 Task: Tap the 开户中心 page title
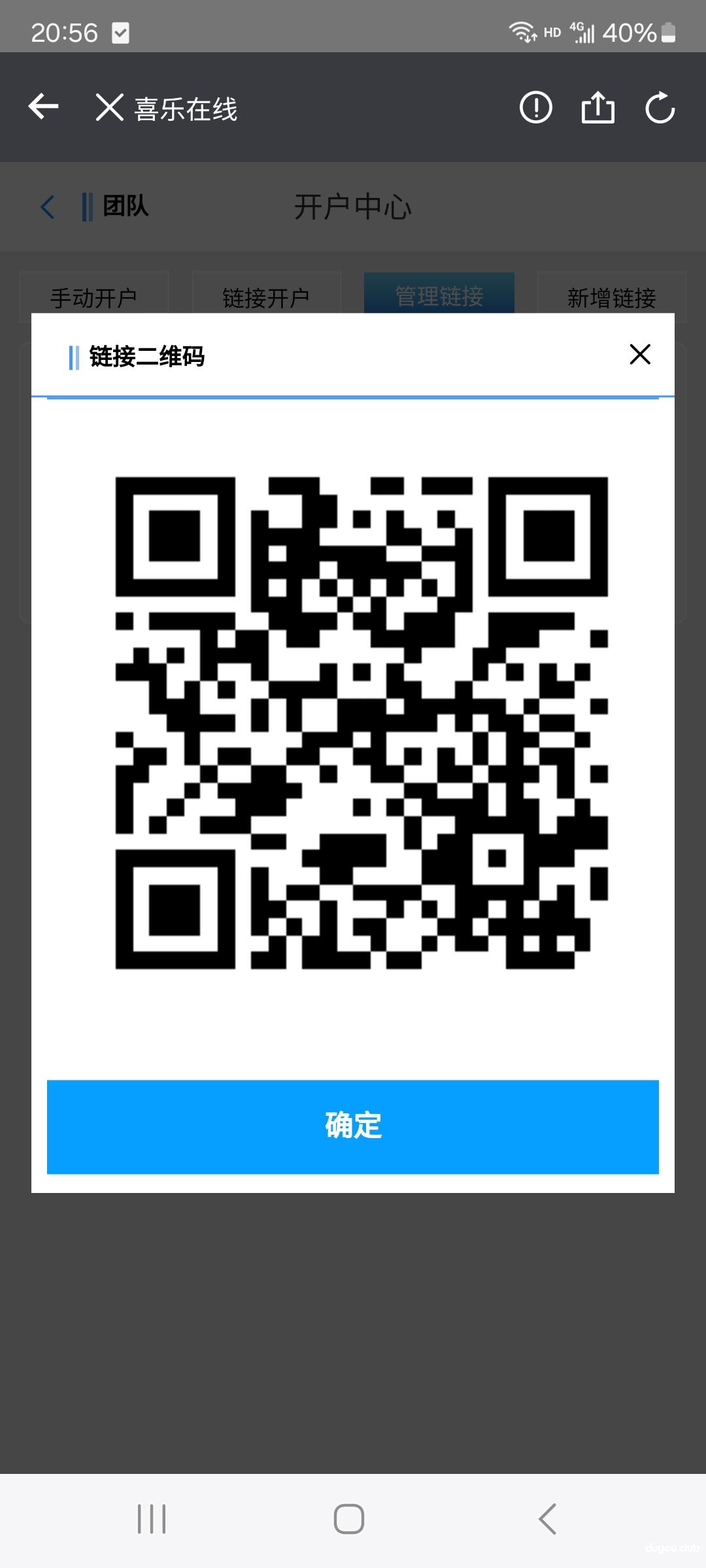point(353,206)
